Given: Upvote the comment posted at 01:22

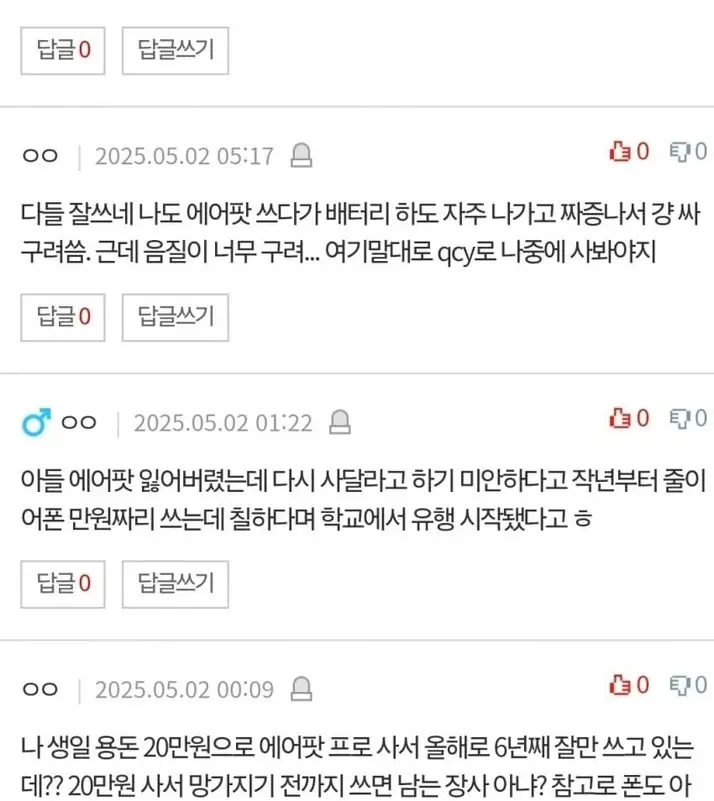Looking at the screenshot, I should click(x=628, y=418).
